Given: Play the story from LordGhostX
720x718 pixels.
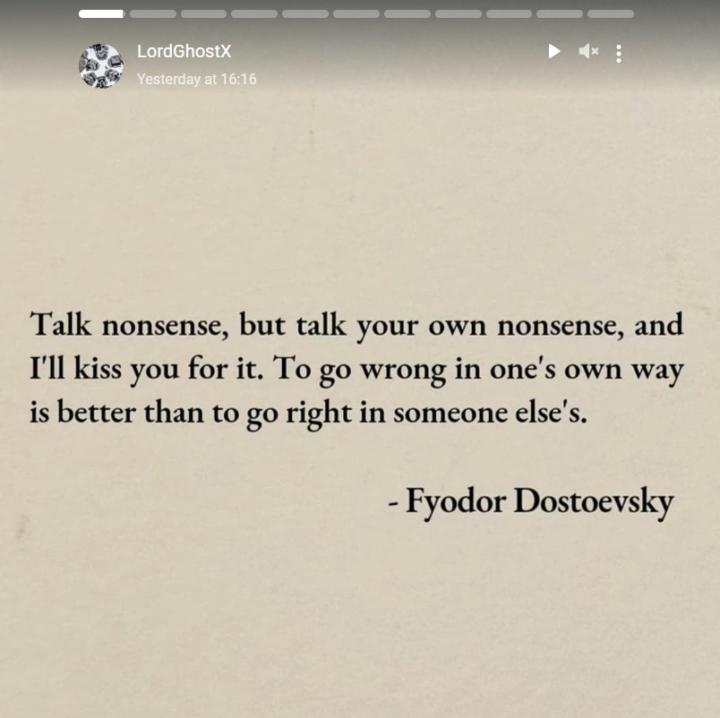Looking at the screenshot, I should click(554, 52).
